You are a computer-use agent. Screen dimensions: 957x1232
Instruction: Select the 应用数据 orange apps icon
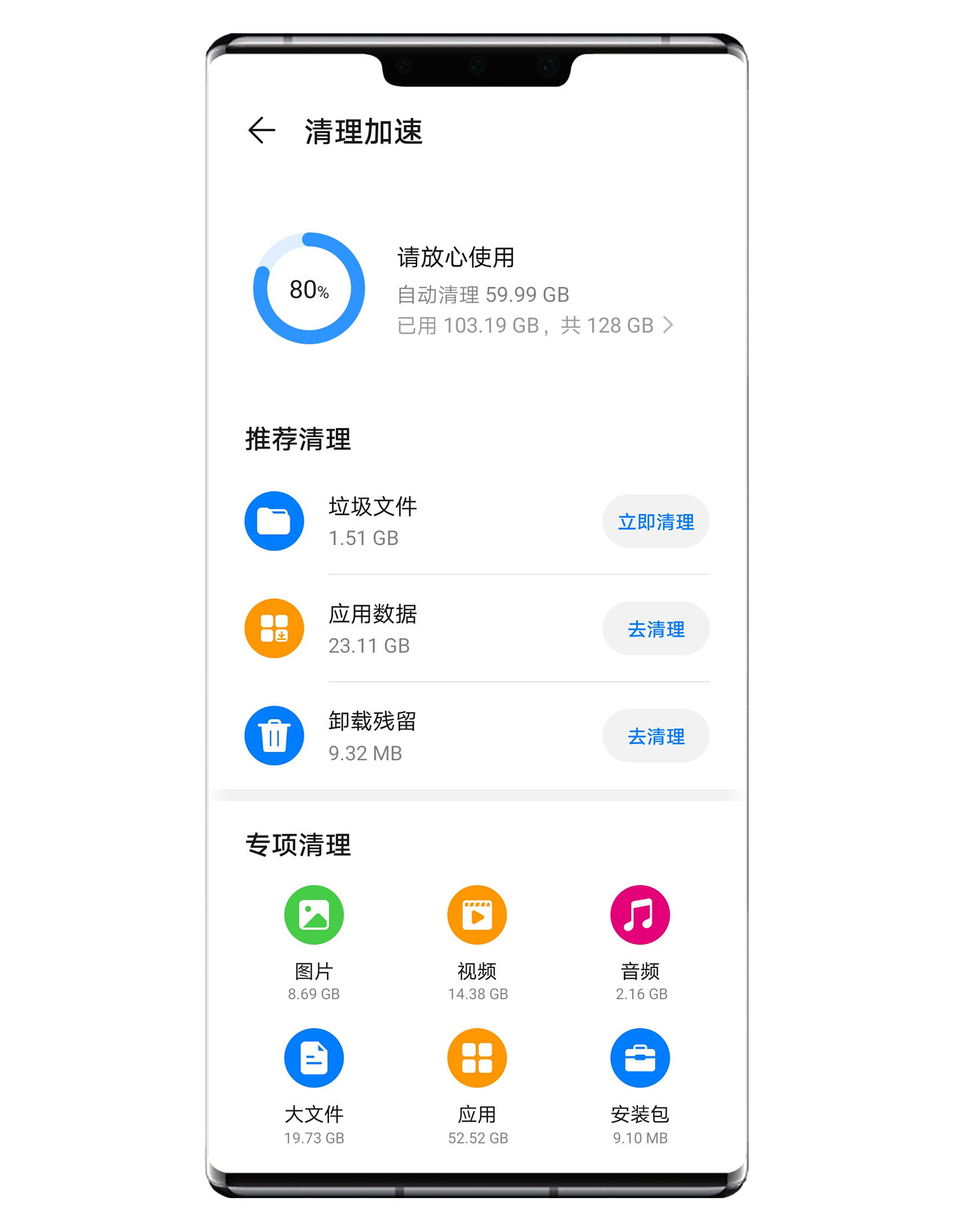(274, 628)
